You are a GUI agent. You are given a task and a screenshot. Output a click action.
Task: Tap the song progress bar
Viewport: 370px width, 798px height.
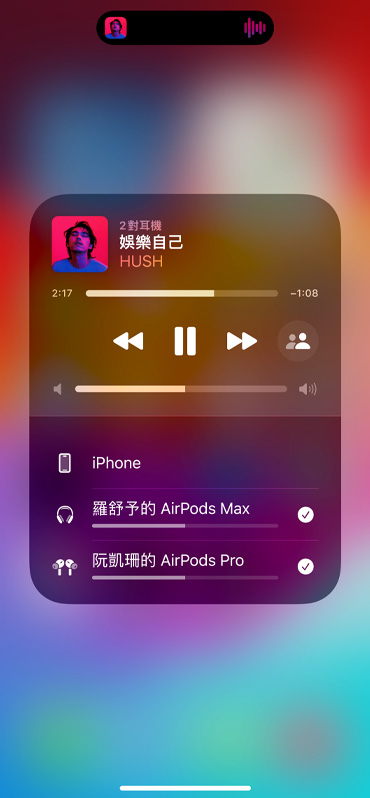[182, 293]
